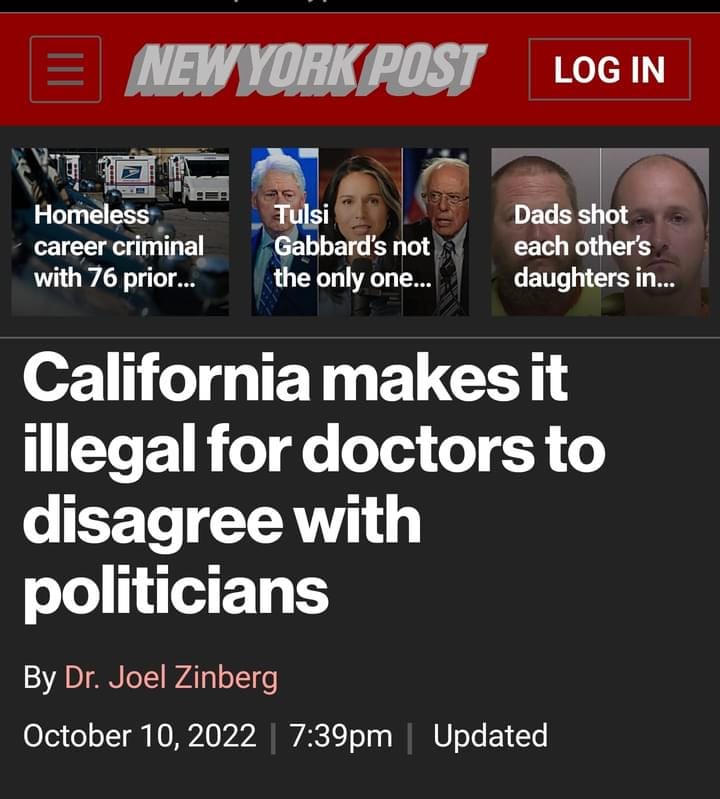This screenshot has width=720, height=799.
Task: Open the hamburger menu
Action: 65,69
